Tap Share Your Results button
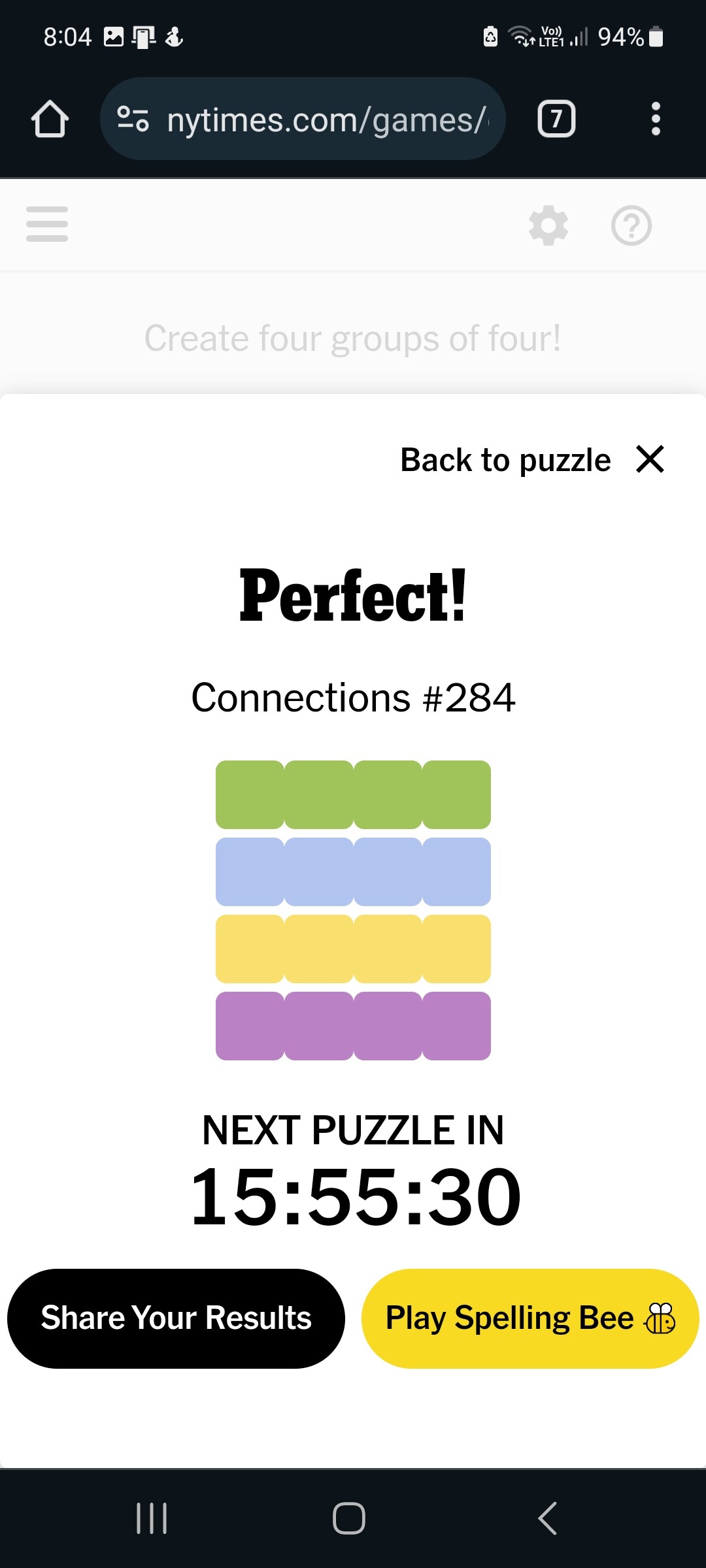 pos(176,1318)
